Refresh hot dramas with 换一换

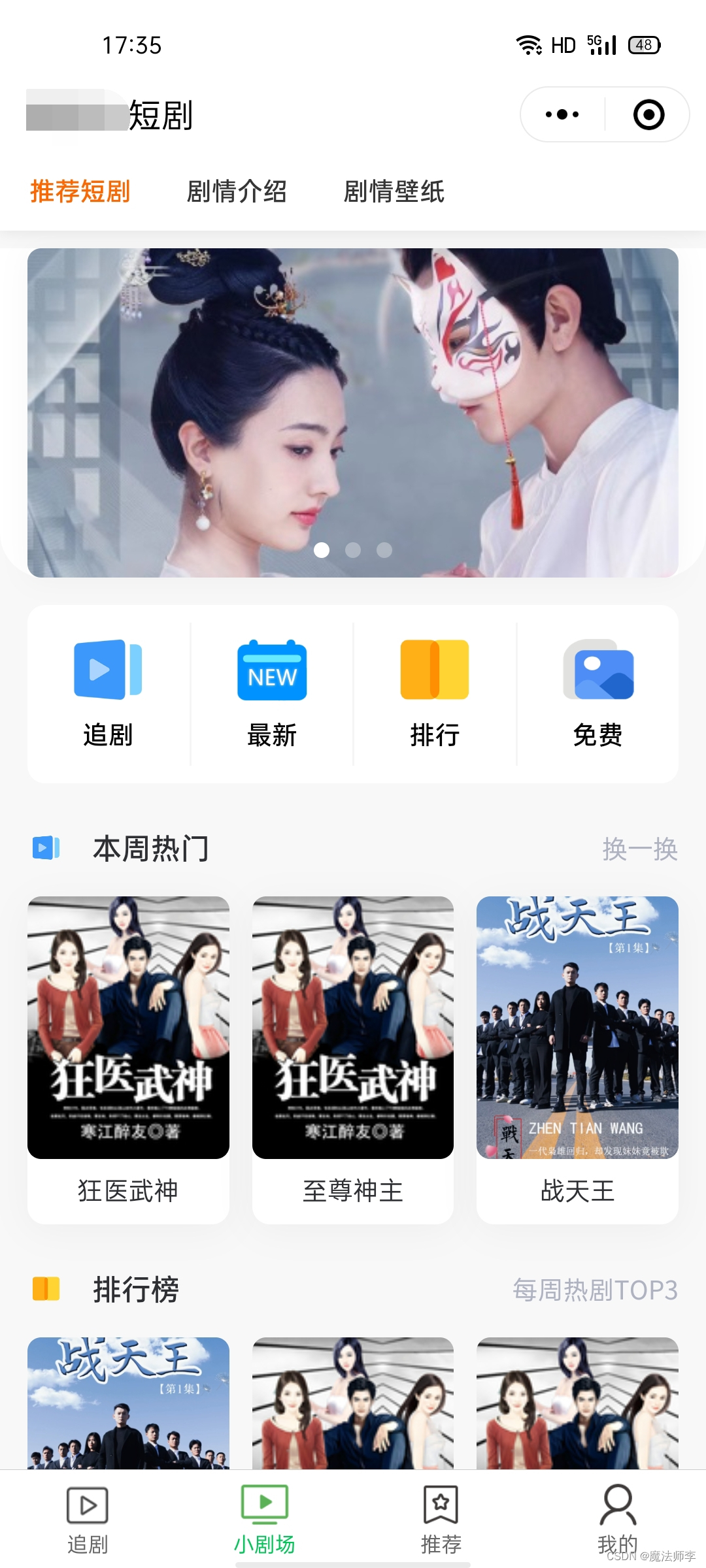click(x=639, y=849)
